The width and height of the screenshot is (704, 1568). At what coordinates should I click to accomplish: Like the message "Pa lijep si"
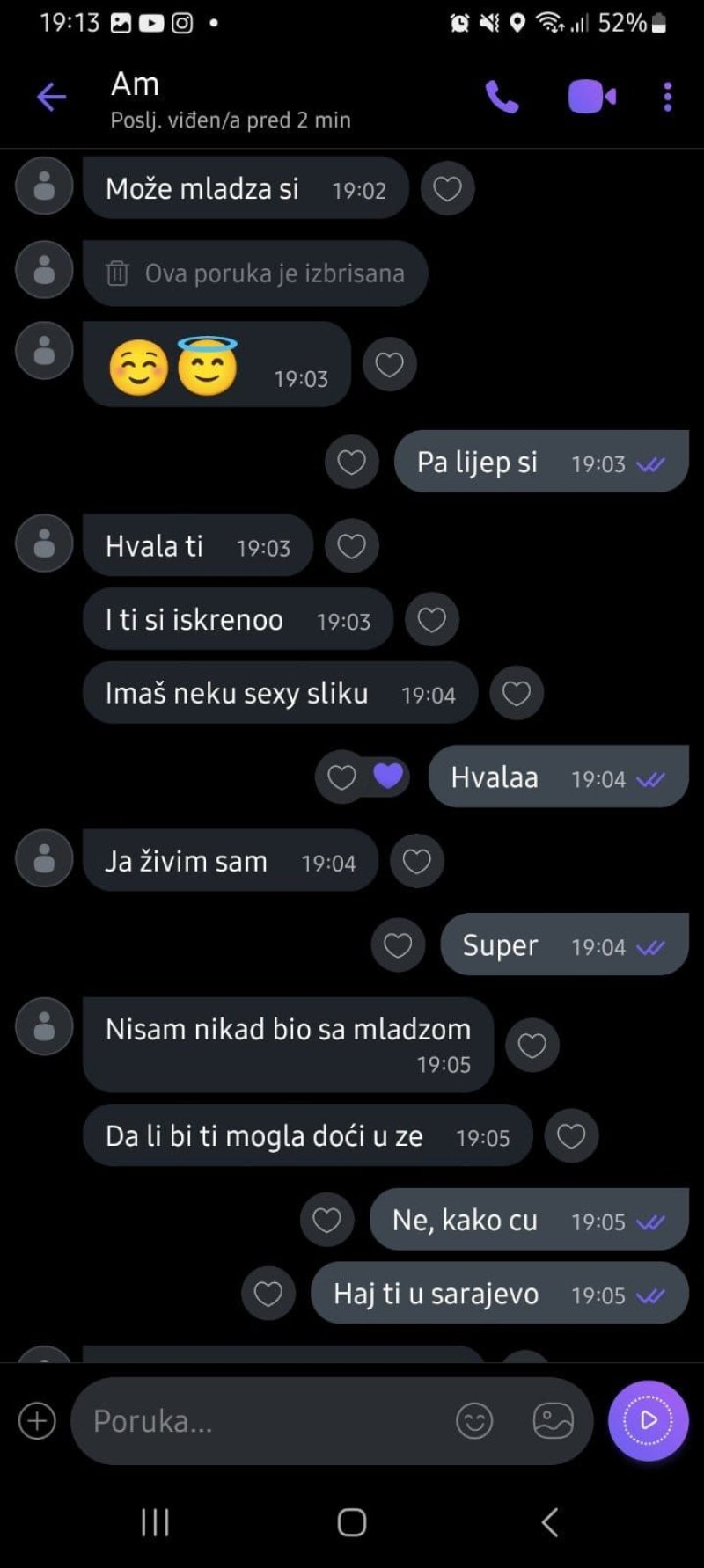(352, 463)
